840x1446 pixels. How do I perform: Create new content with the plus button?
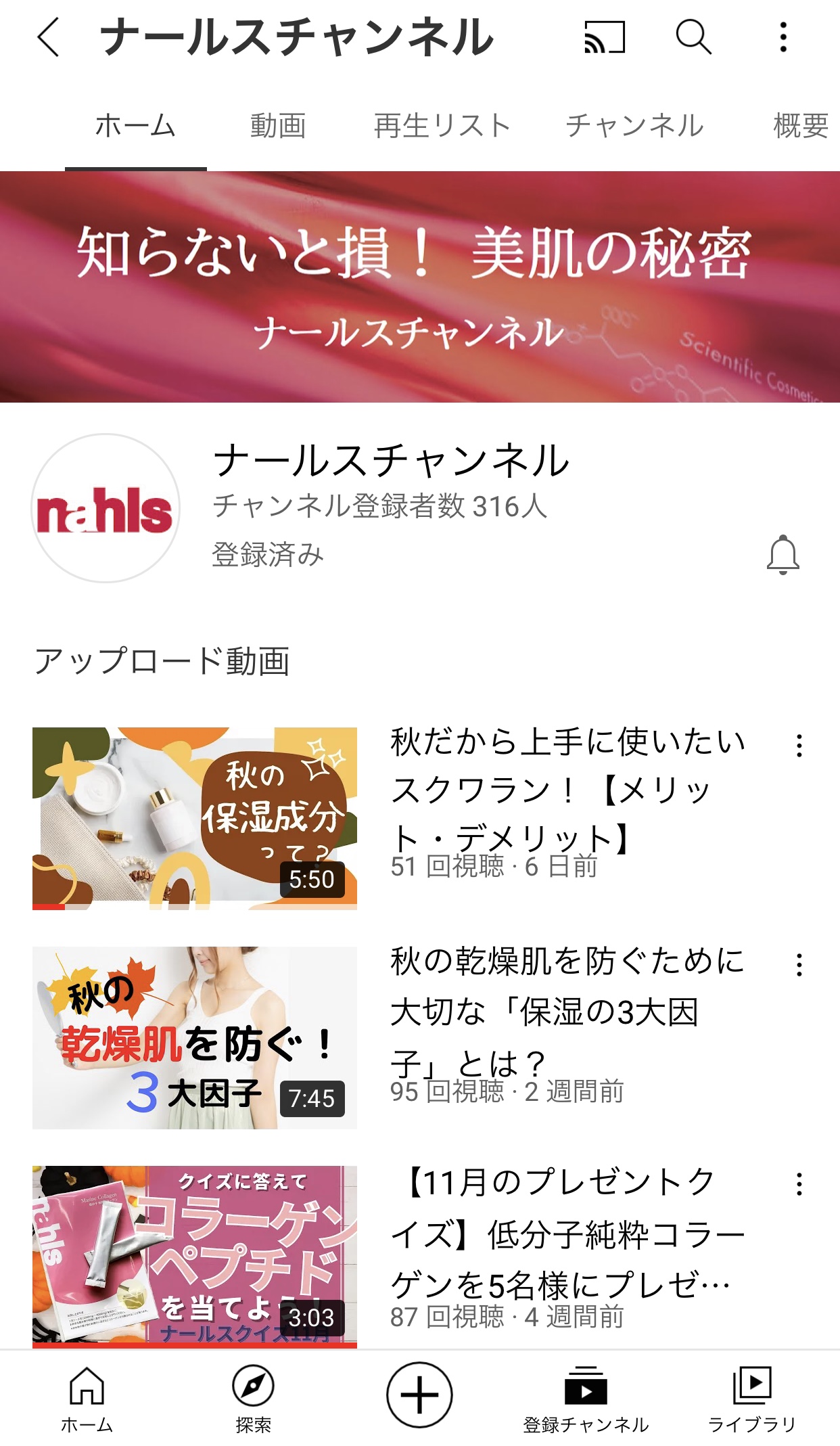click(x=419, y=1395)
